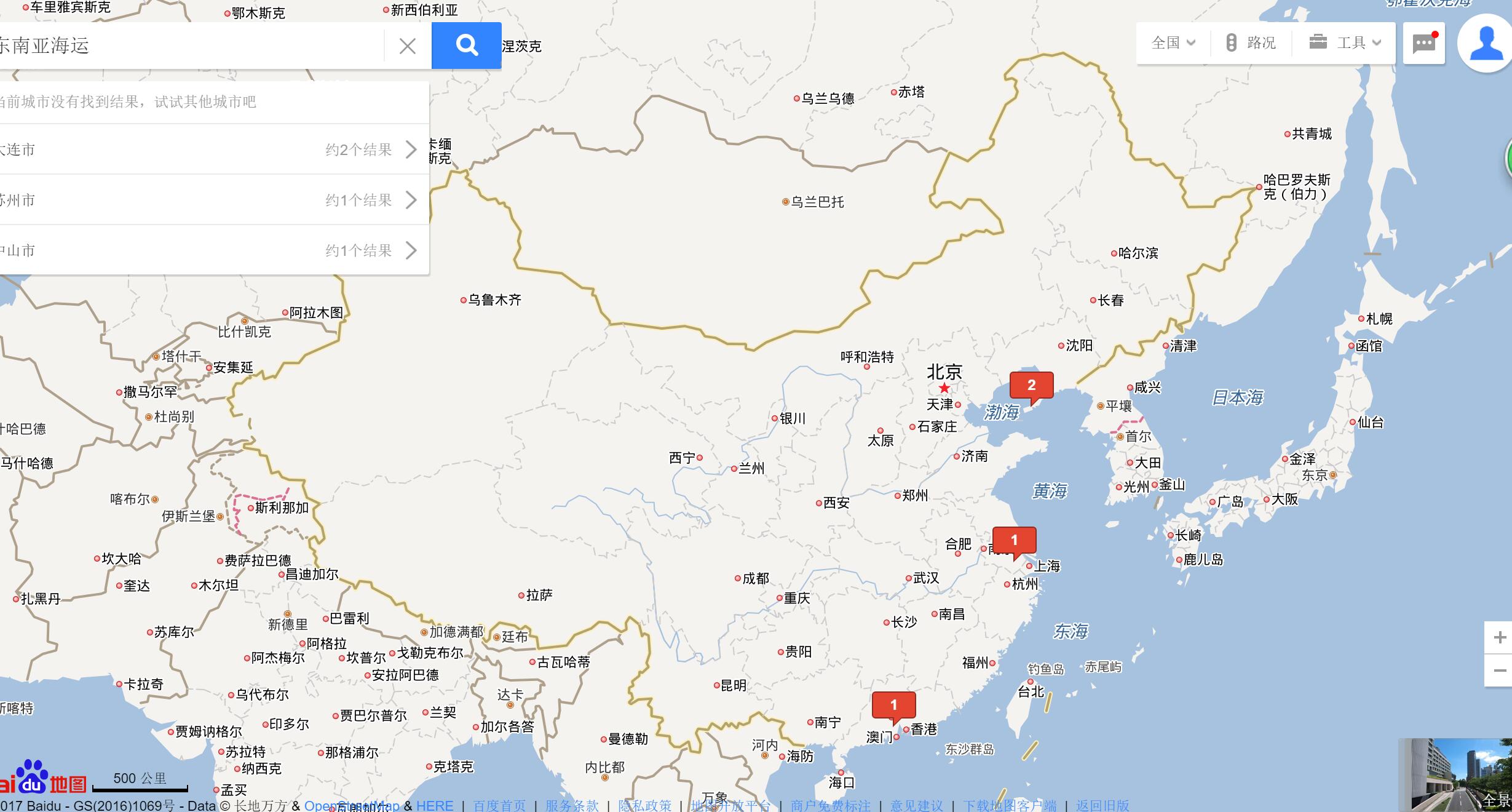Open the 返回旧版 link

coord(1102,805)
